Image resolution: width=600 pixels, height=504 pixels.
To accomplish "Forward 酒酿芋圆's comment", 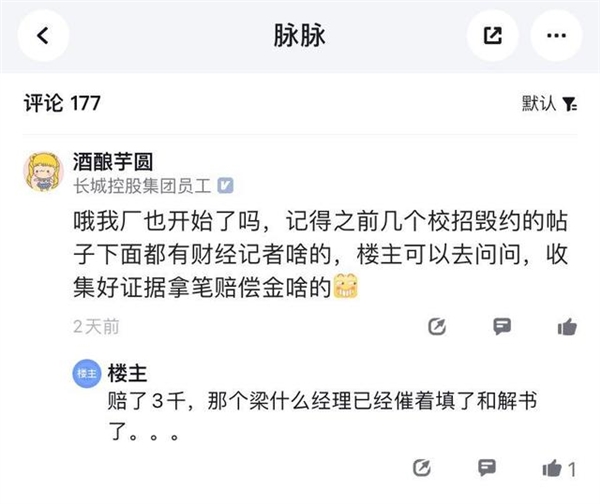I will 435,326.
